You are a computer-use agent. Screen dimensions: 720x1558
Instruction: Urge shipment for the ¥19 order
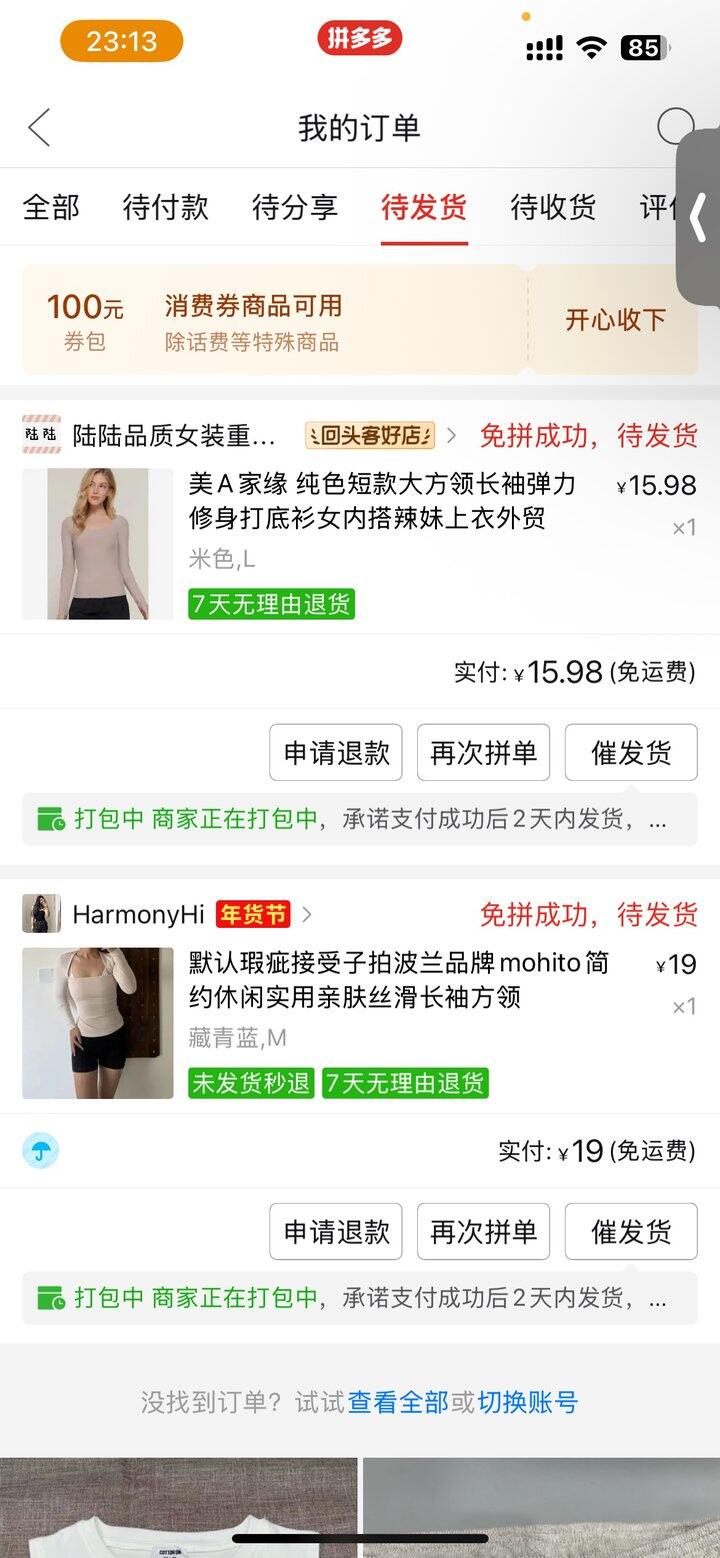[631, 1232]
